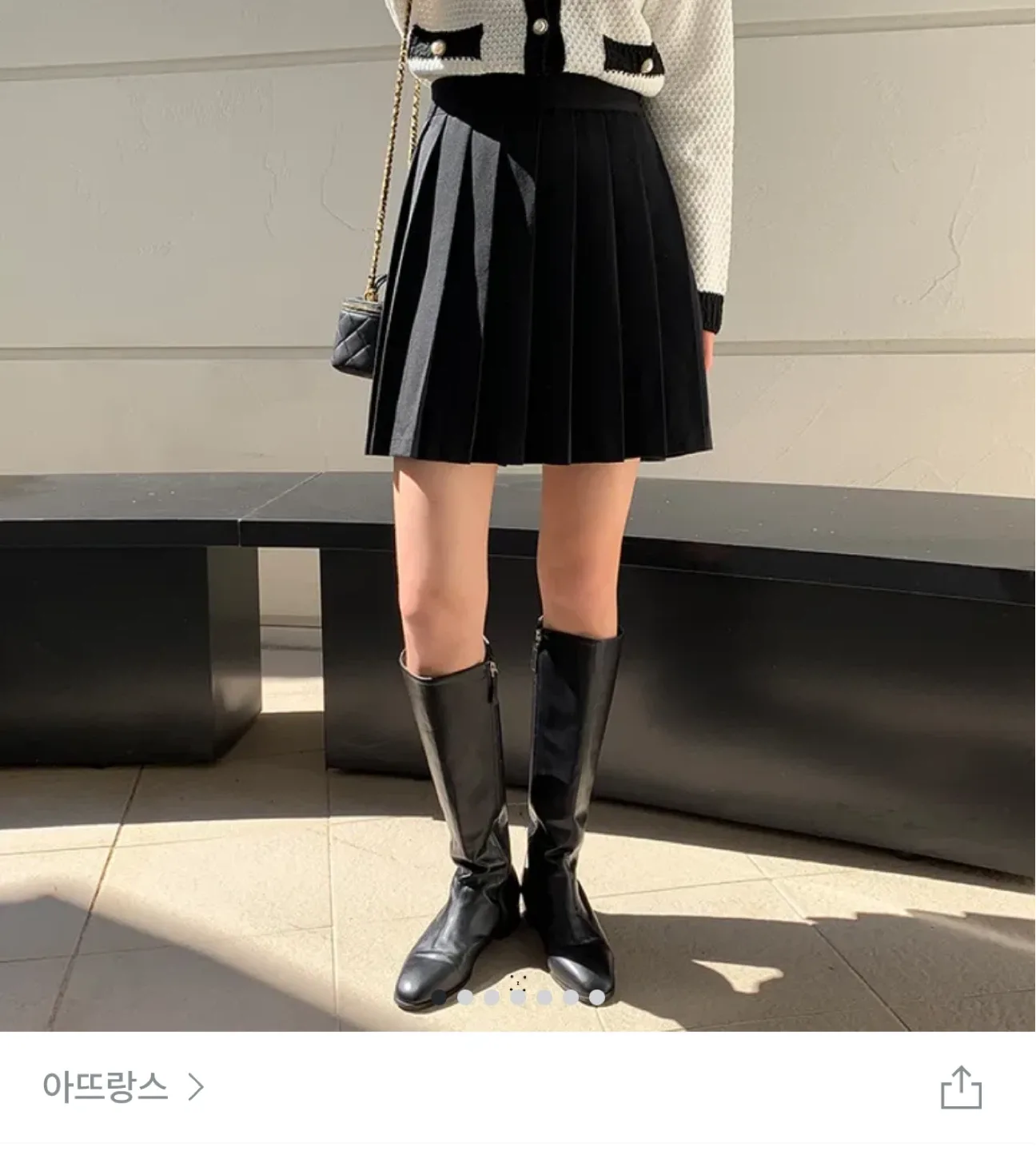Open the product photo full screen
The width and height of the screenshot is (1036, 1151).
tap(518, 512)
